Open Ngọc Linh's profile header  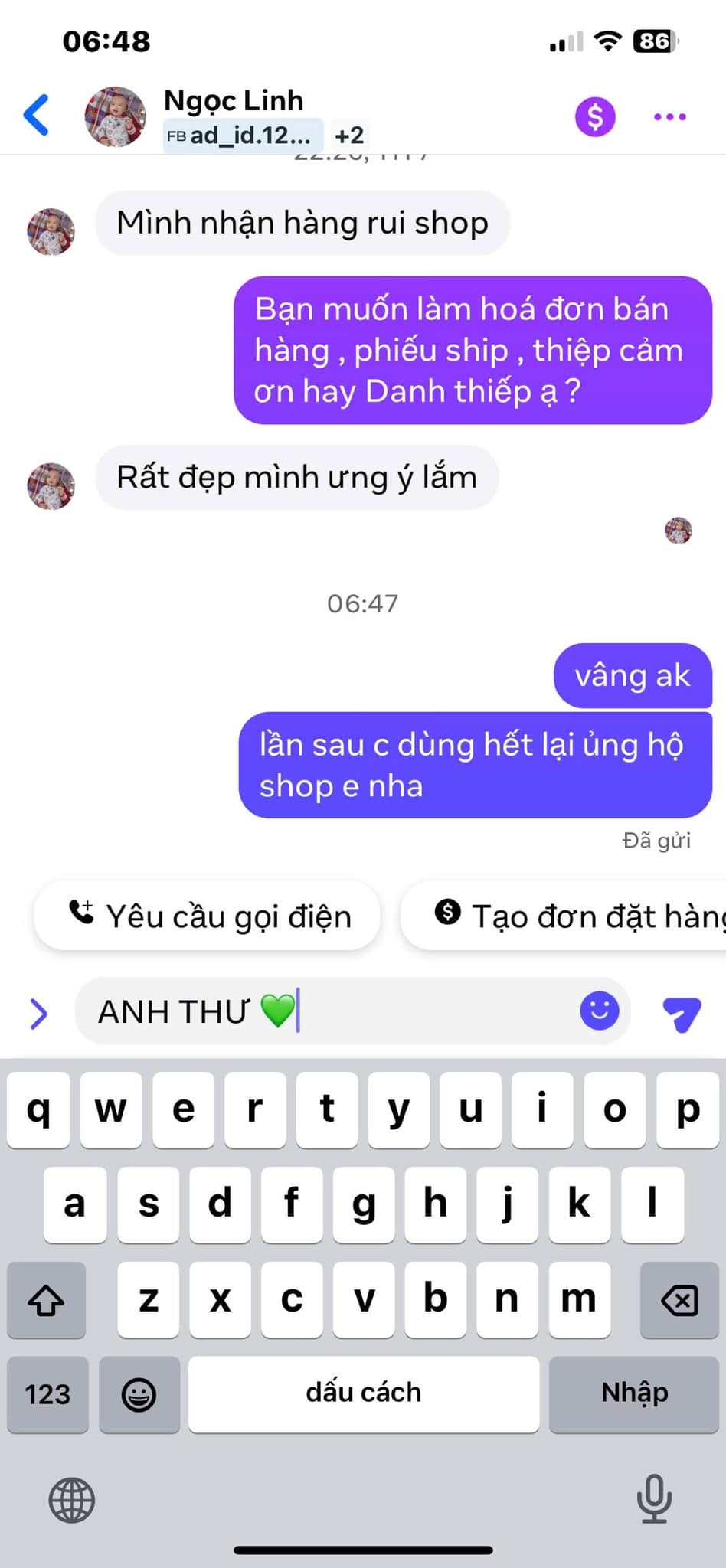(x=234, y=100)
